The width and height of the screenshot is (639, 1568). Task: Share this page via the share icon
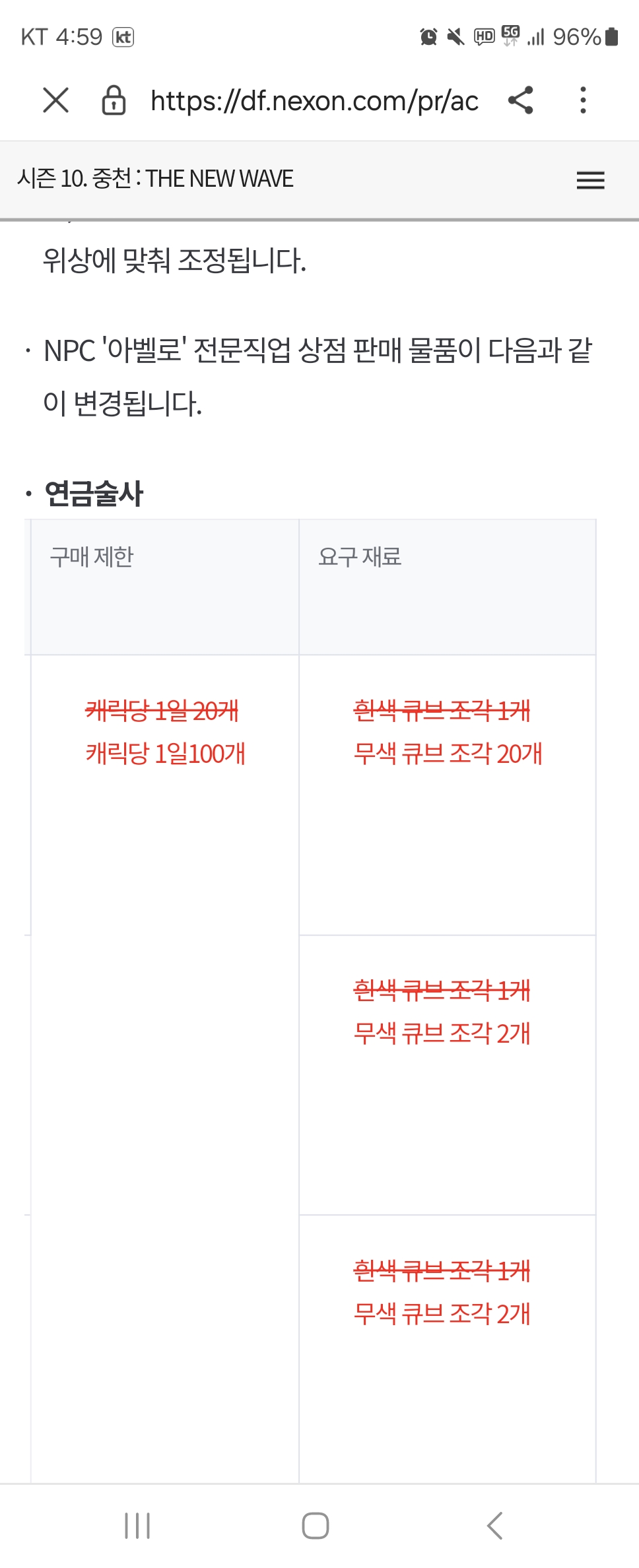520,101
